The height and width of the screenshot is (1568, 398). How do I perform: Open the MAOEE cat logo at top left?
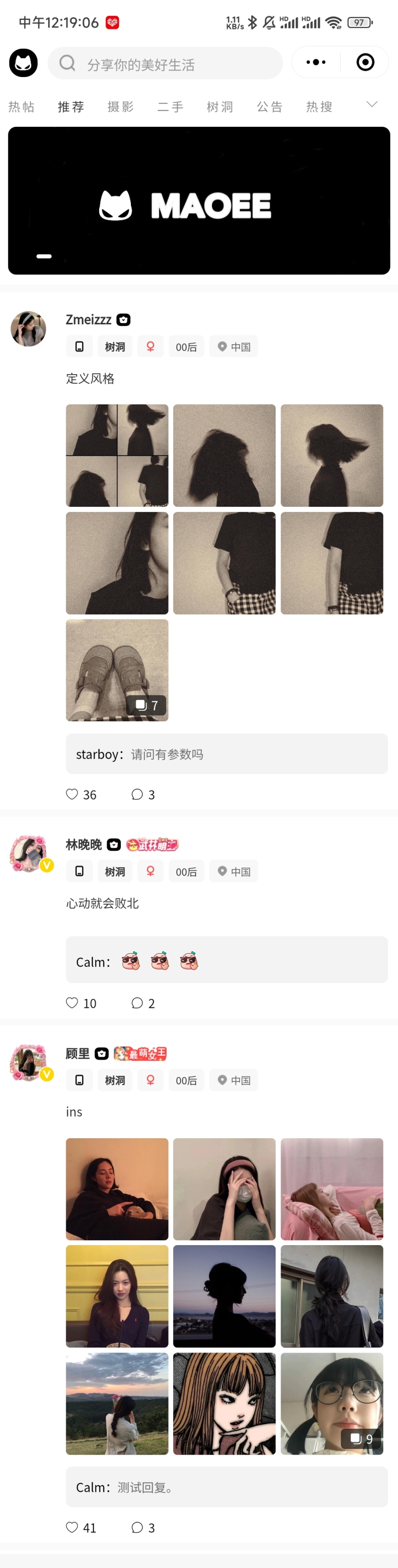pyautogui.click(x=24, y=63)
